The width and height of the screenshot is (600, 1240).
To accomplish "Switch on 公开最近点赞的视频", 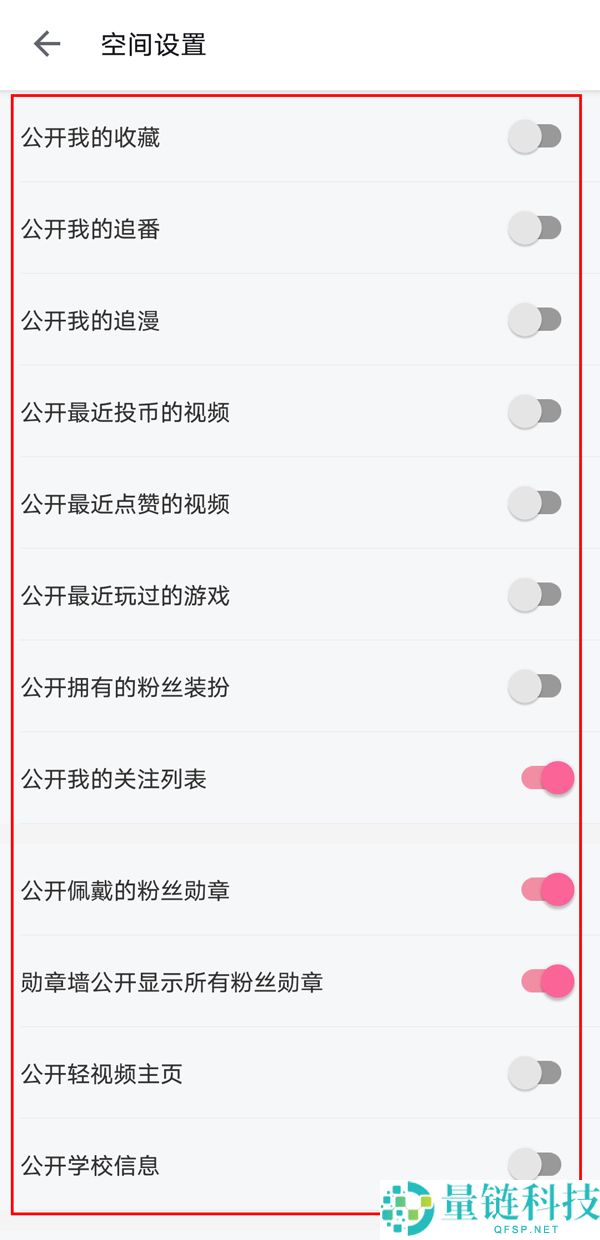I will (535, 503).
